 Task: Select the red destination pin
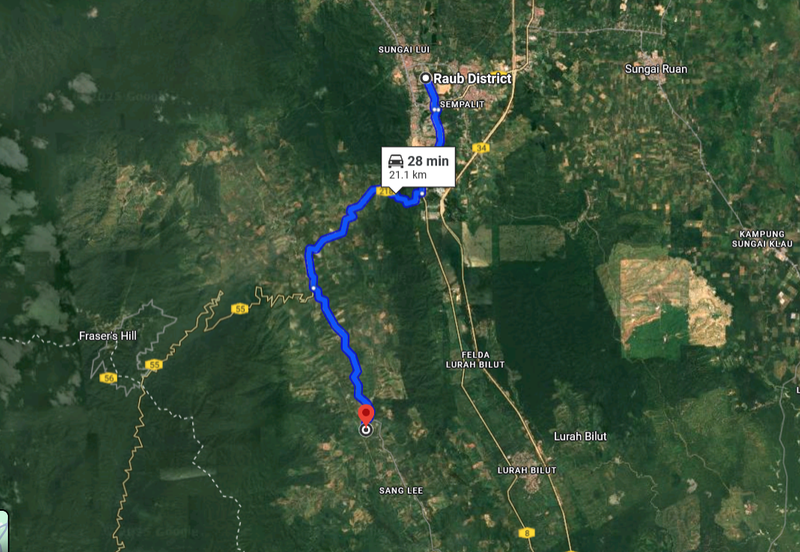point(366,415)
